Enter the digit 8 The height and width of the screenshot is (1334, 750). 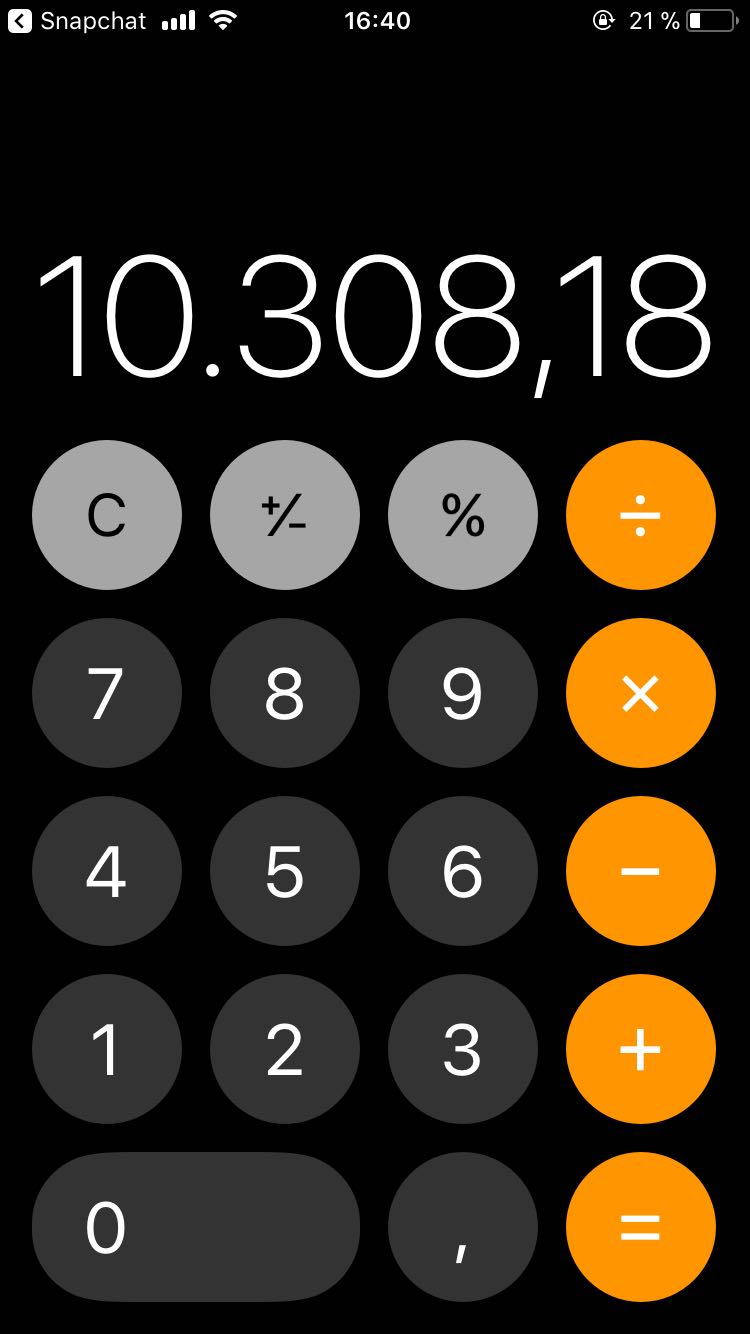pos(285,693)
